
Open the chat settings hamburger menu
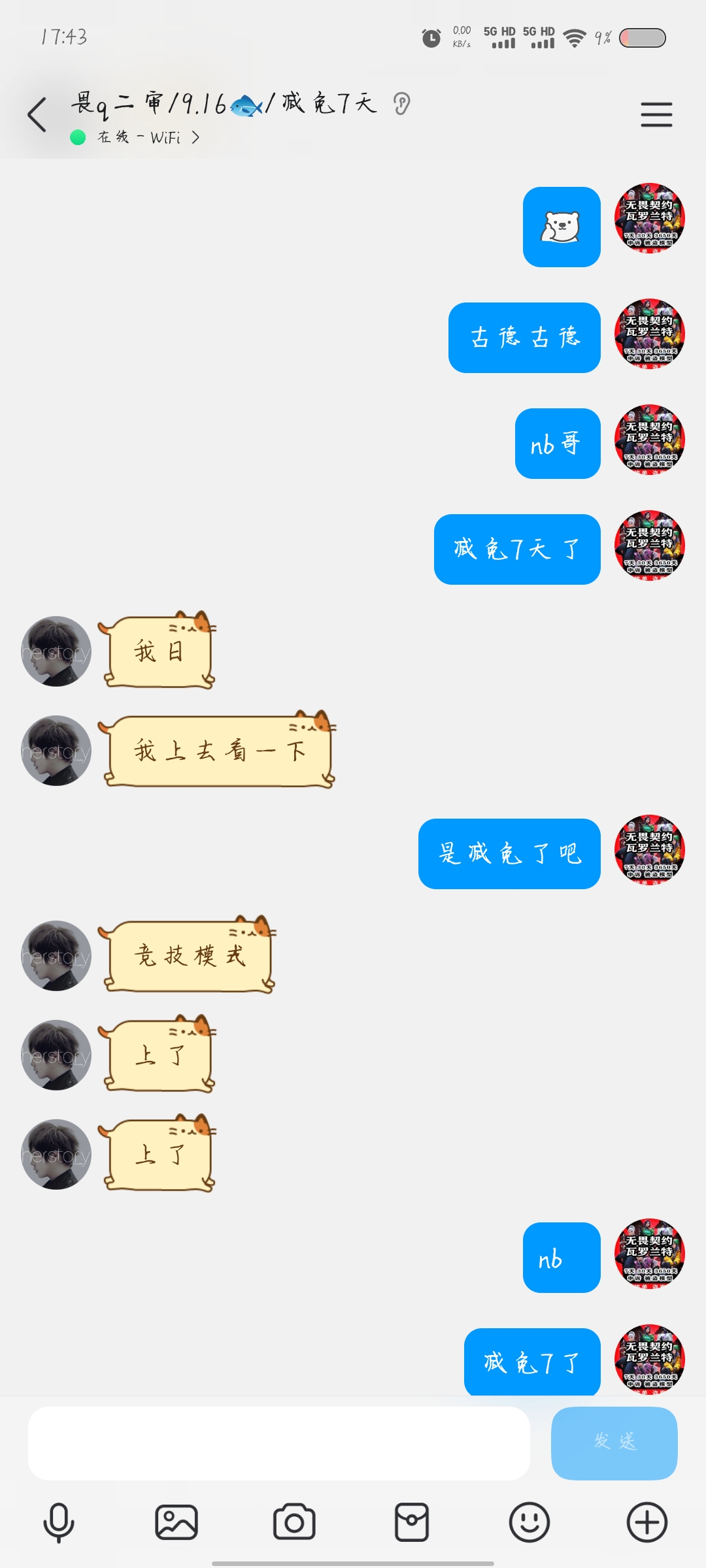click(656, 115)
